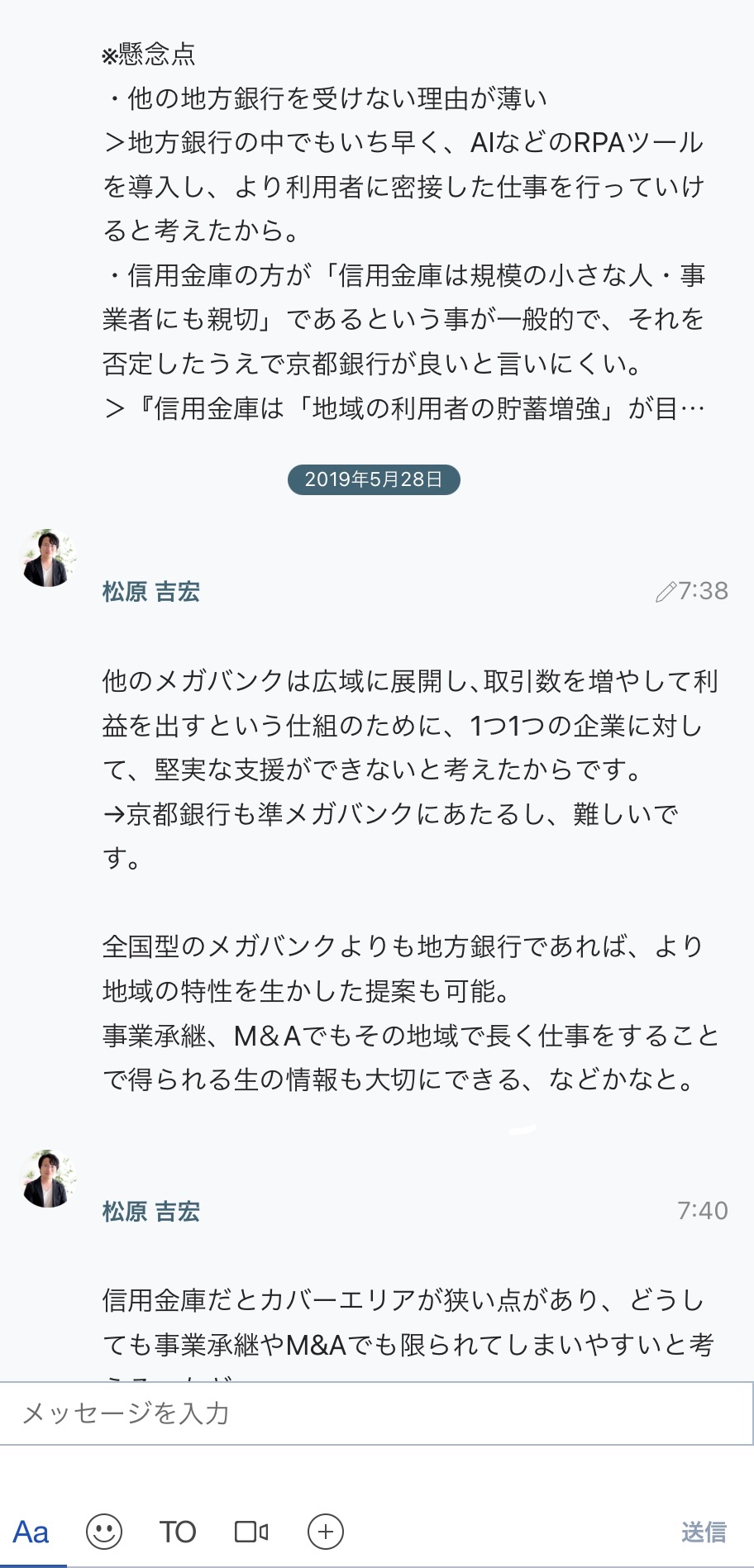The width and height of the screenshot is (754, 1568).
Task: Tap the 送信 send button
Action: click(x=704, y=1532)
